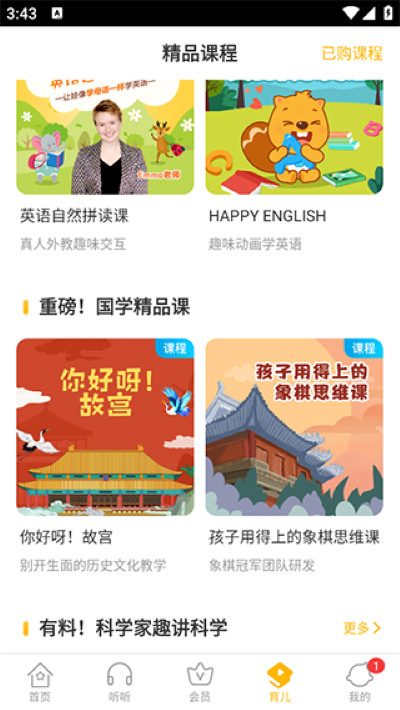Tap 更多 next to 科学家趣讲科学
Image resolution: width=400 pixels, height=710 pixels.
pos(361,628)
